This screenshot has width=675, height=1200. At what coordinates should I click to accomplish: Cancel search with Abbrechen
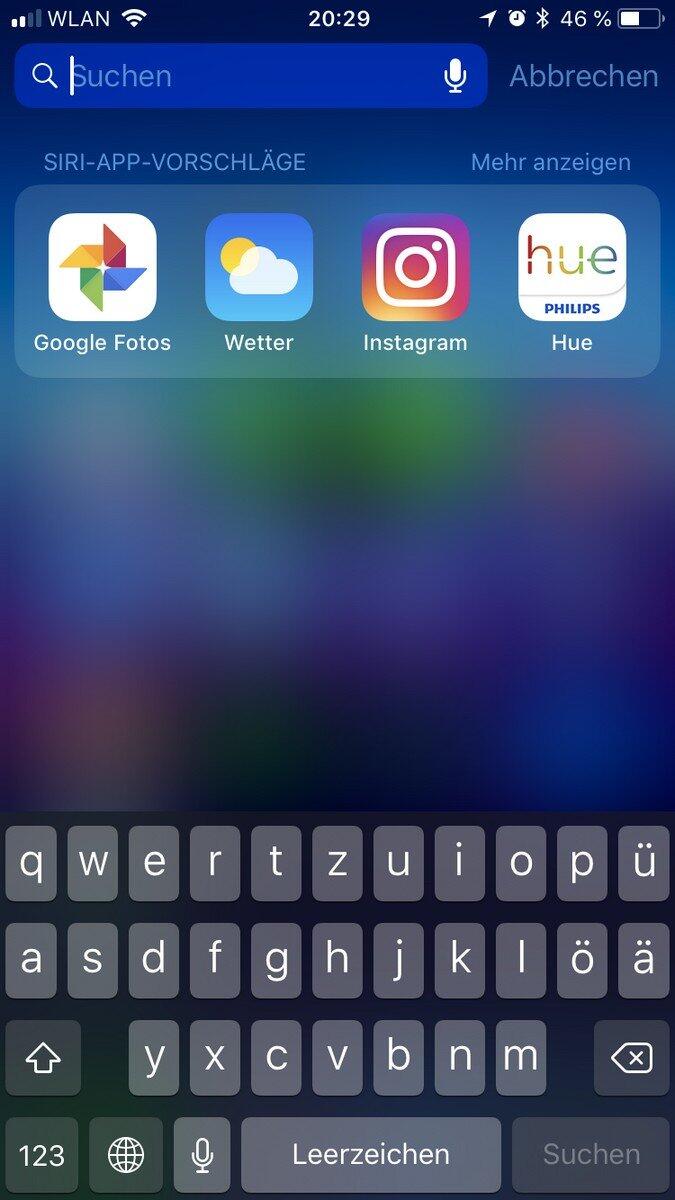point(583,76)
